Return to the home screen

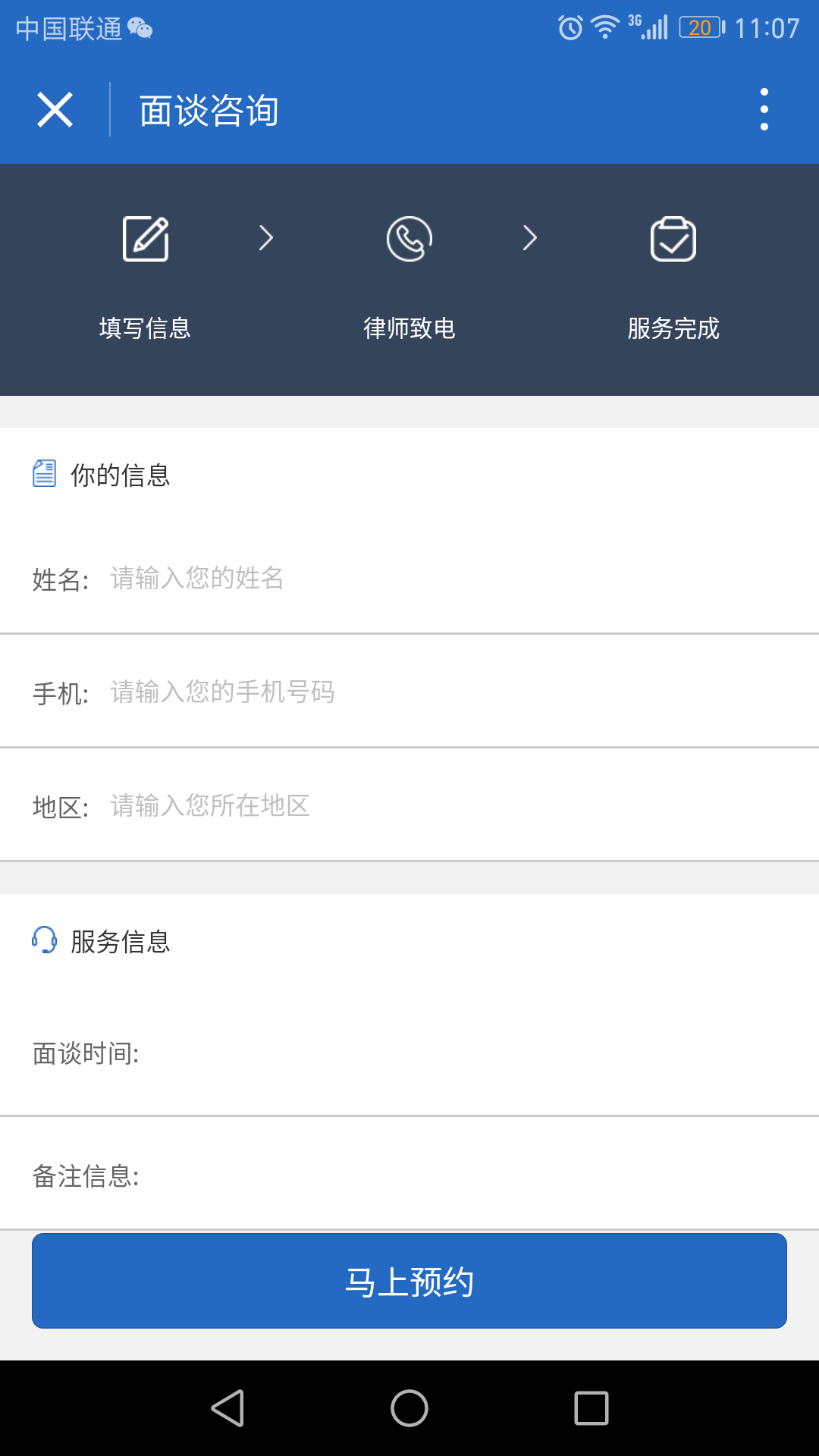409,1408
